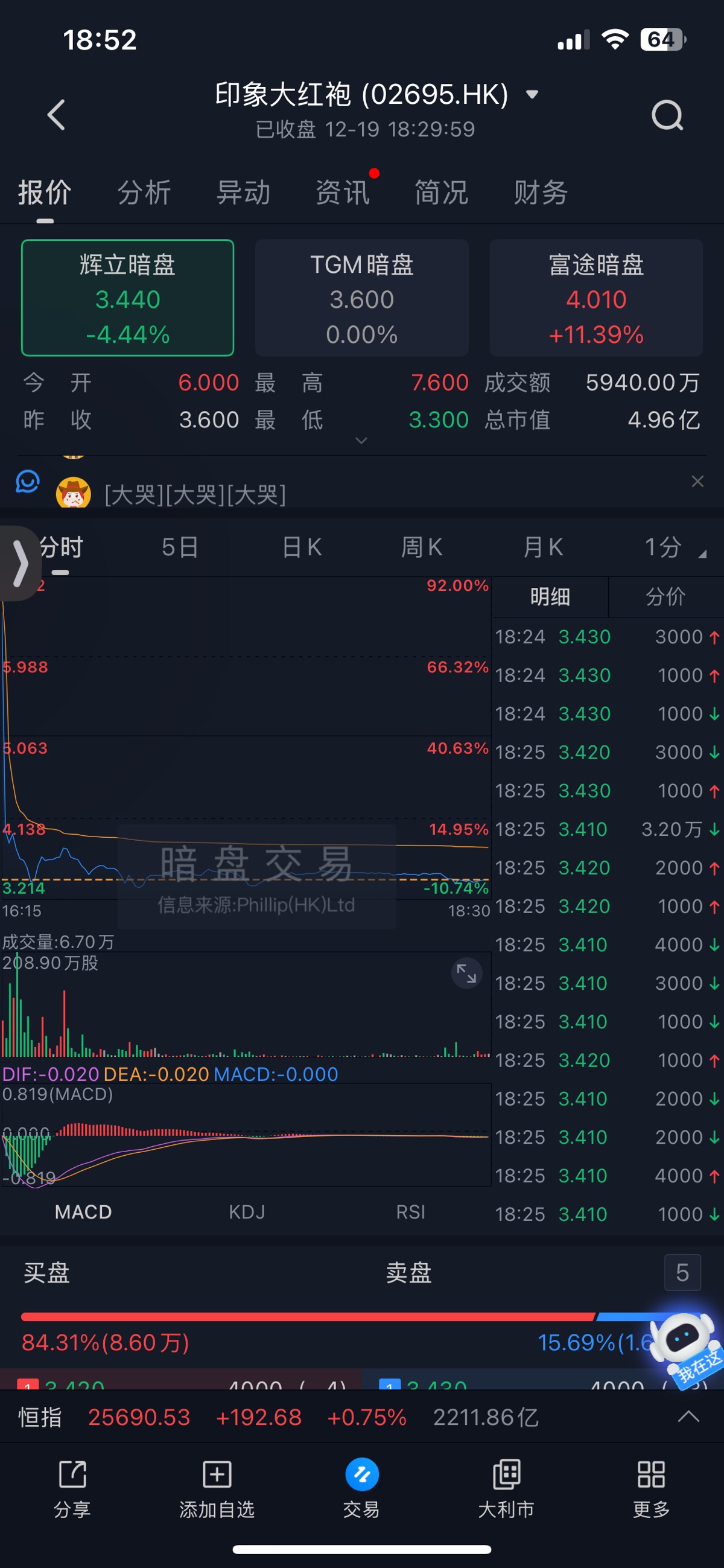Open the 资讯 tab
Screen dimensions: 724x1568
pos(343,193)
